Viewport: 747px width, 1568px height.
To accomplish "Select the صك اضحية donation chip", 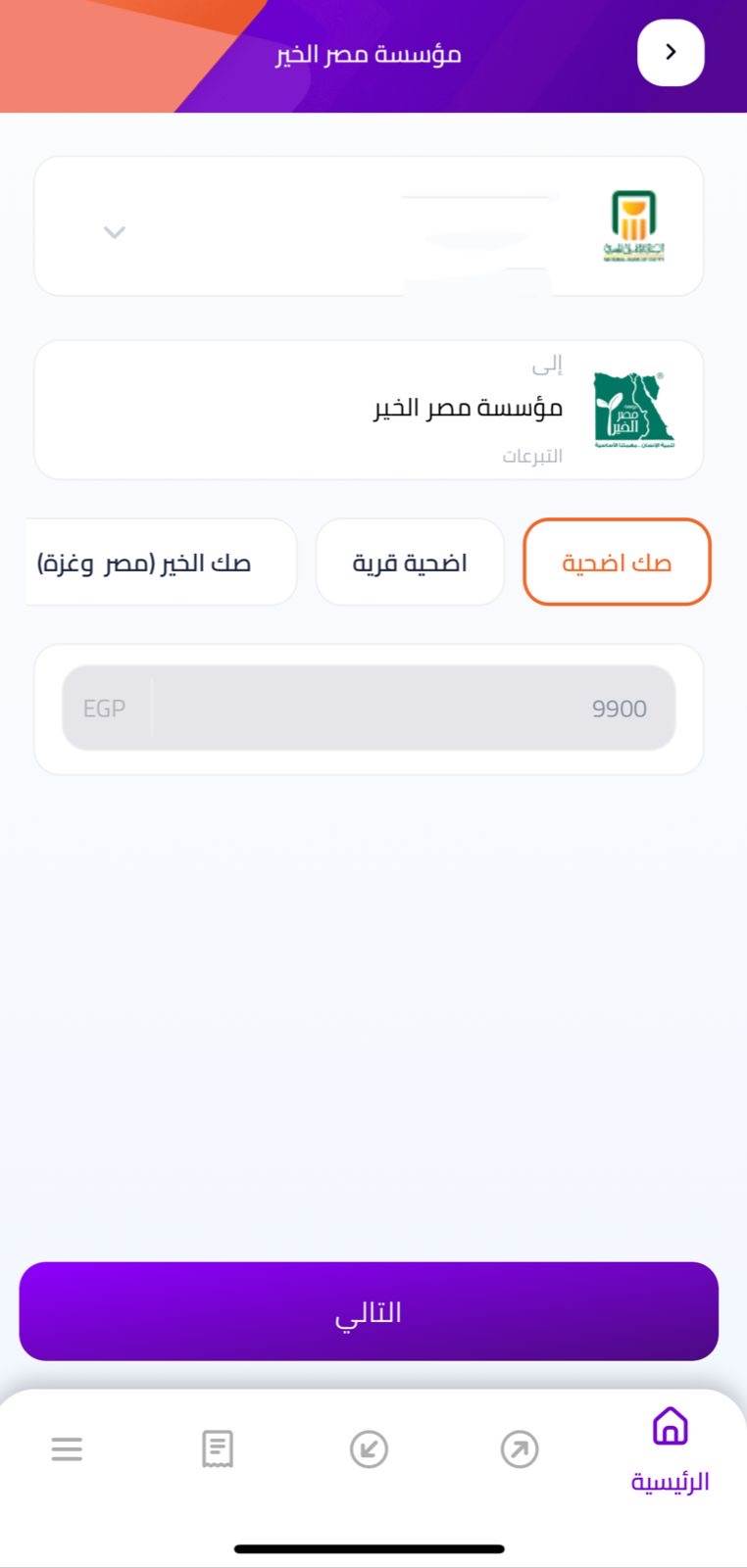I will [x=617, y=563].
